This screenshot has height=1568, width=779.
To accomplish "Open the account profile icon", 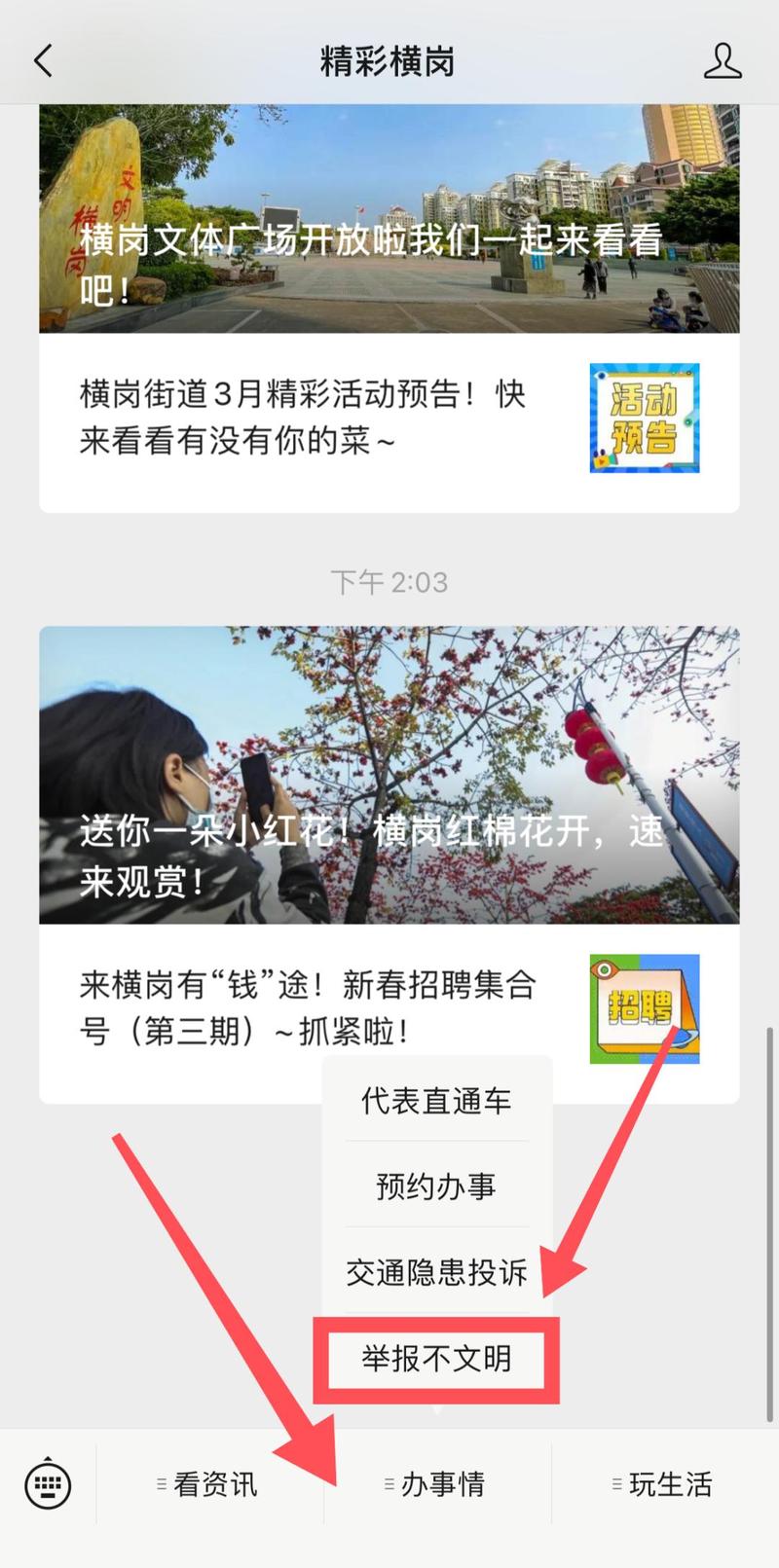I will click(x=722, y=60).
